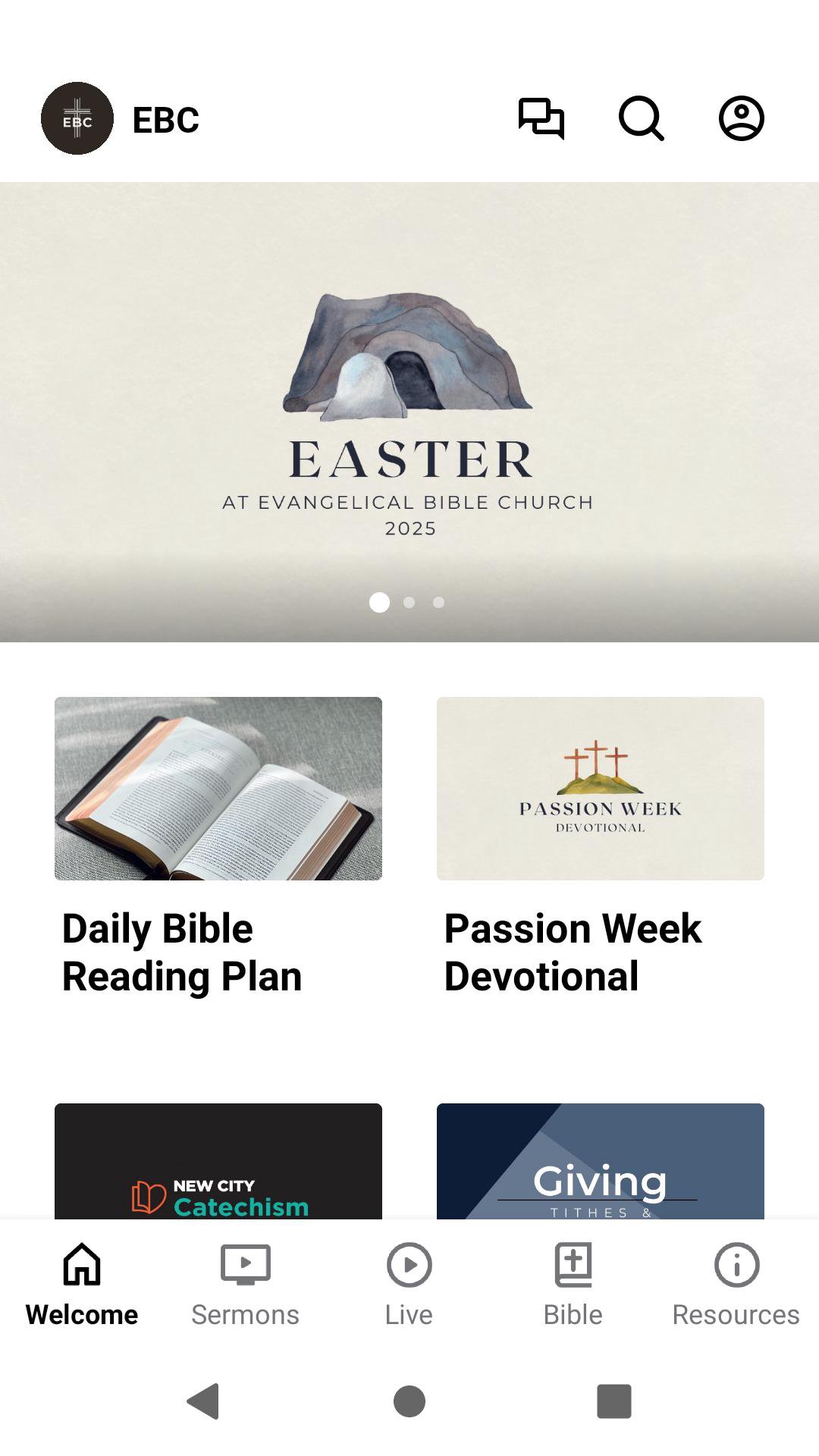Go back using the system back button

point(203,1401)
